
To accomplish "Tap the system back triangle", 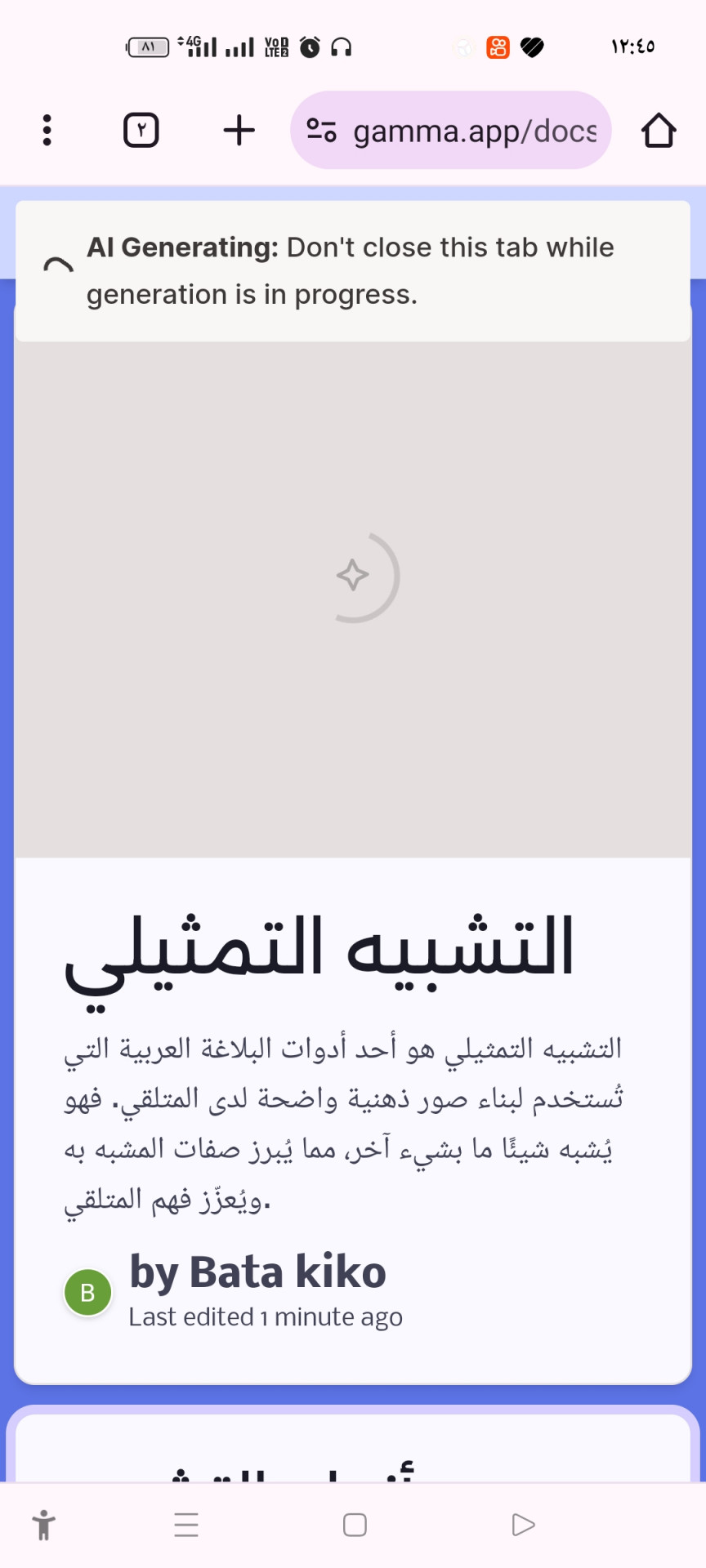I will point(523,1525).
